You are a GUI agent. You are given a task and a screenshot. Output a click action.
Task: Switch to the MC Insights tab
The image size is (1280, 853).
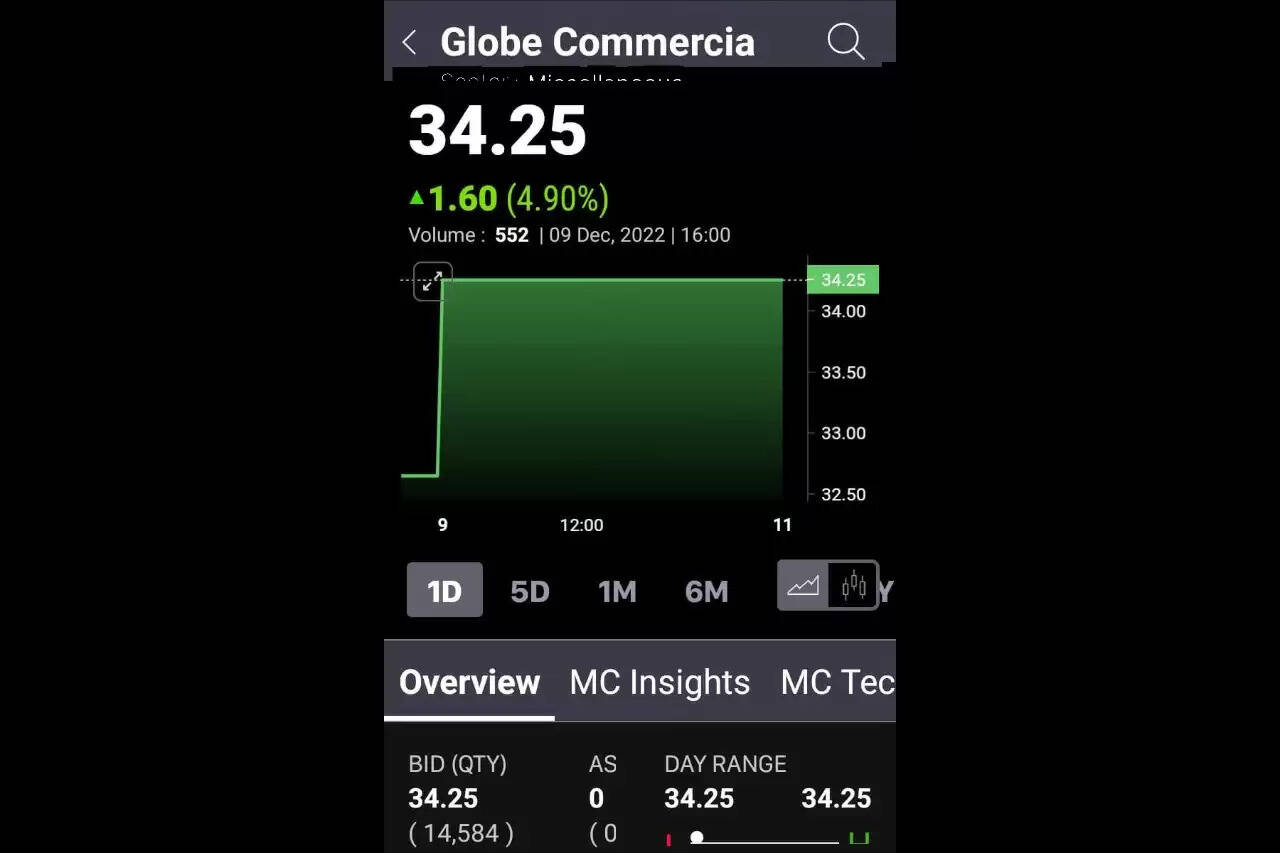pos(659,682)
